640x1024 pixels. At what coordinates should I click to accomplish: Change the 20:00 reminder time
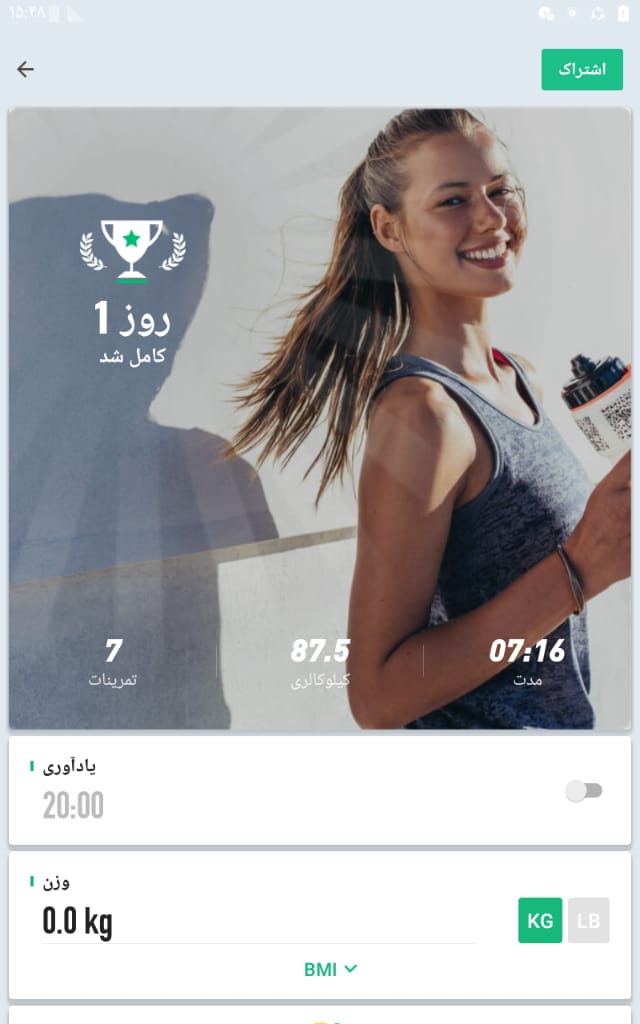[73, 805]
